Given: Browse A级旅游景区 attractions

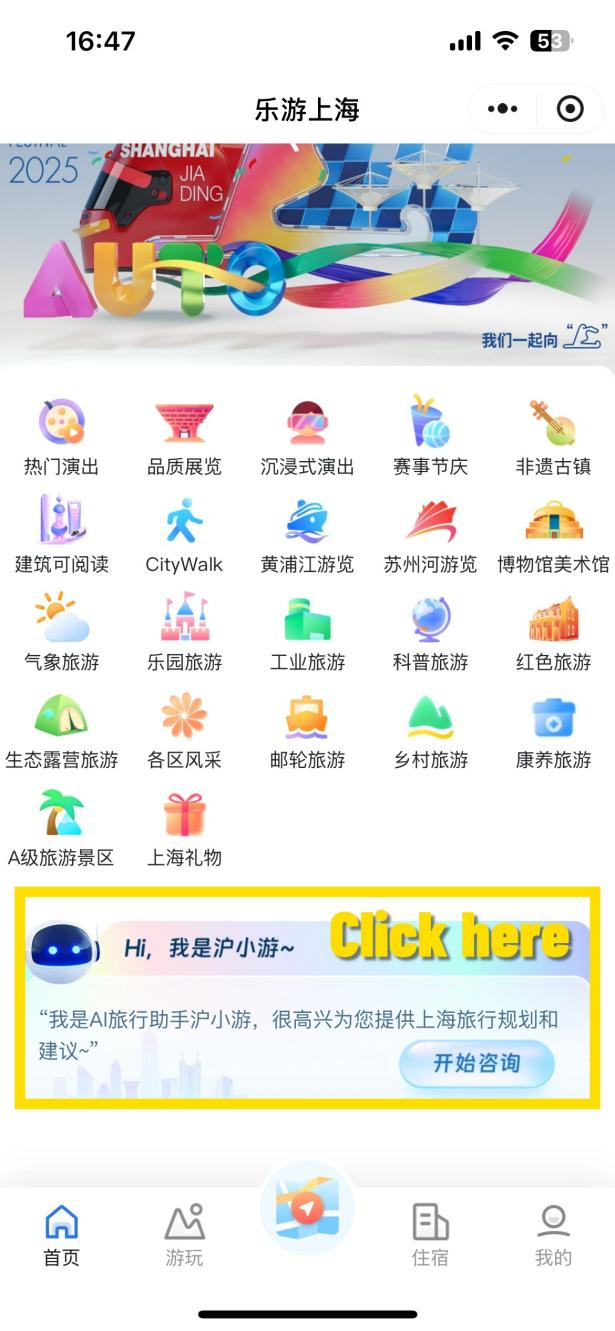Looking at the screenshot, I should coord(61,828).
